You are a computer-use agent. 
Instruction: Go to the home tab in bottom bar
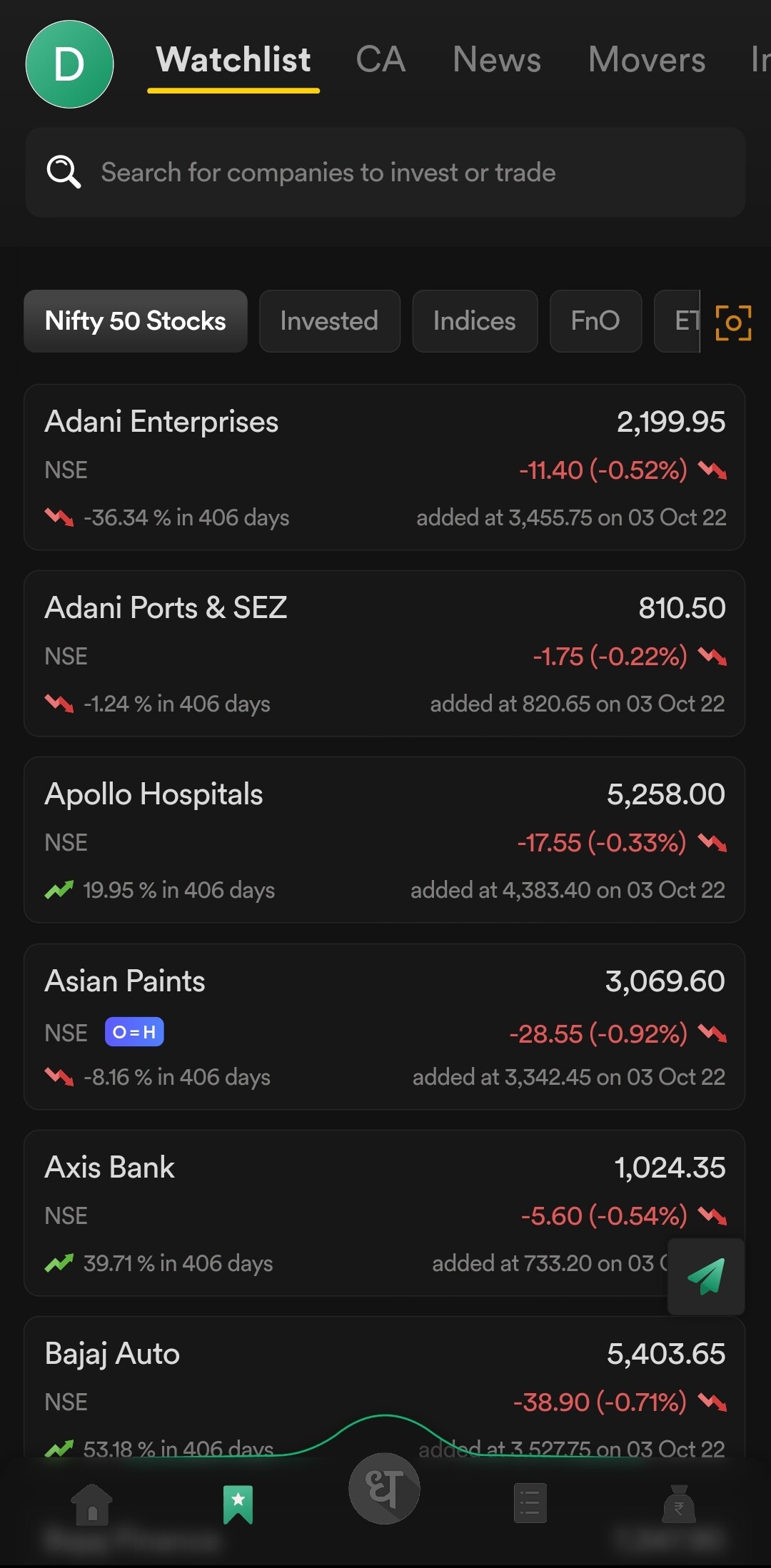point(92,1504)
